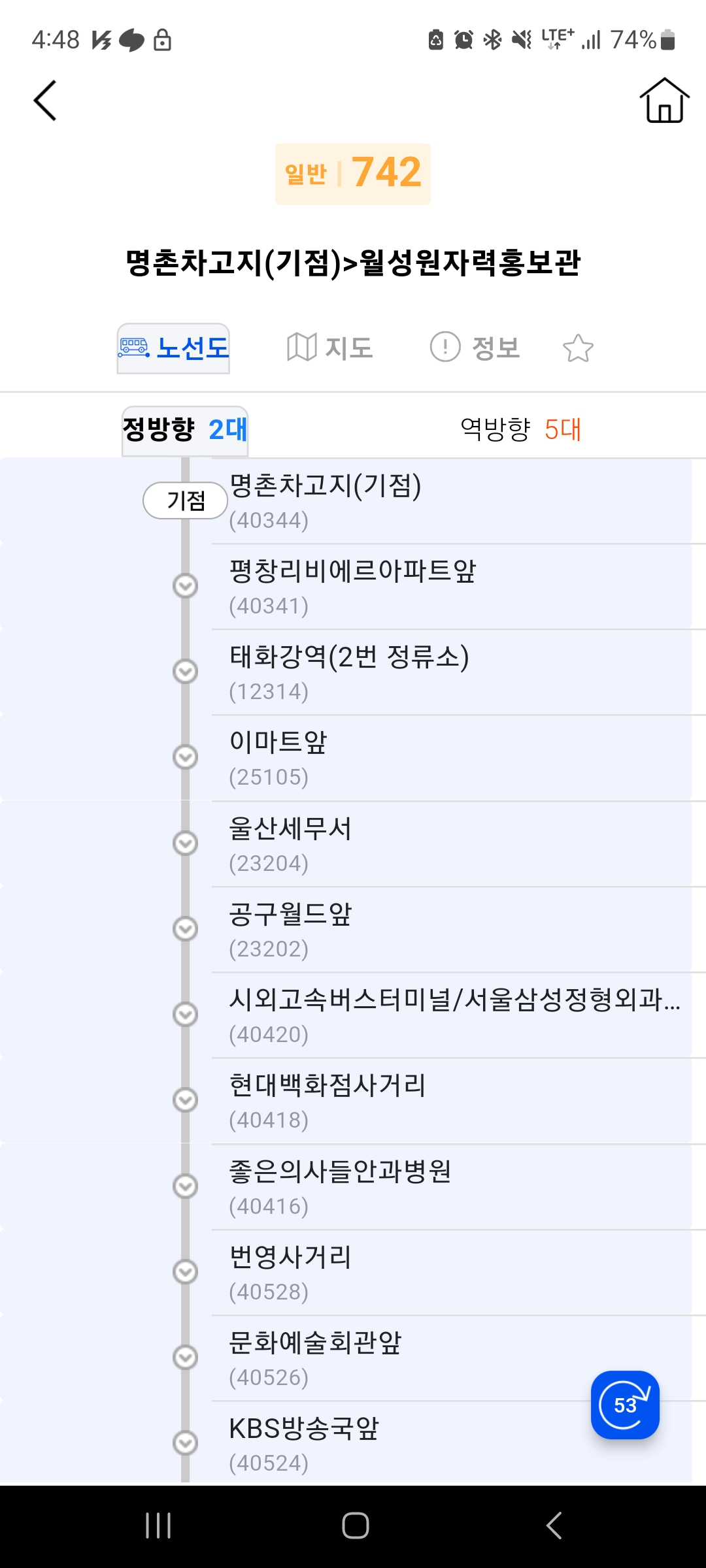Open stop 명촌차고지(기점) 40344
706x1568 pixels.
(325, 500)
